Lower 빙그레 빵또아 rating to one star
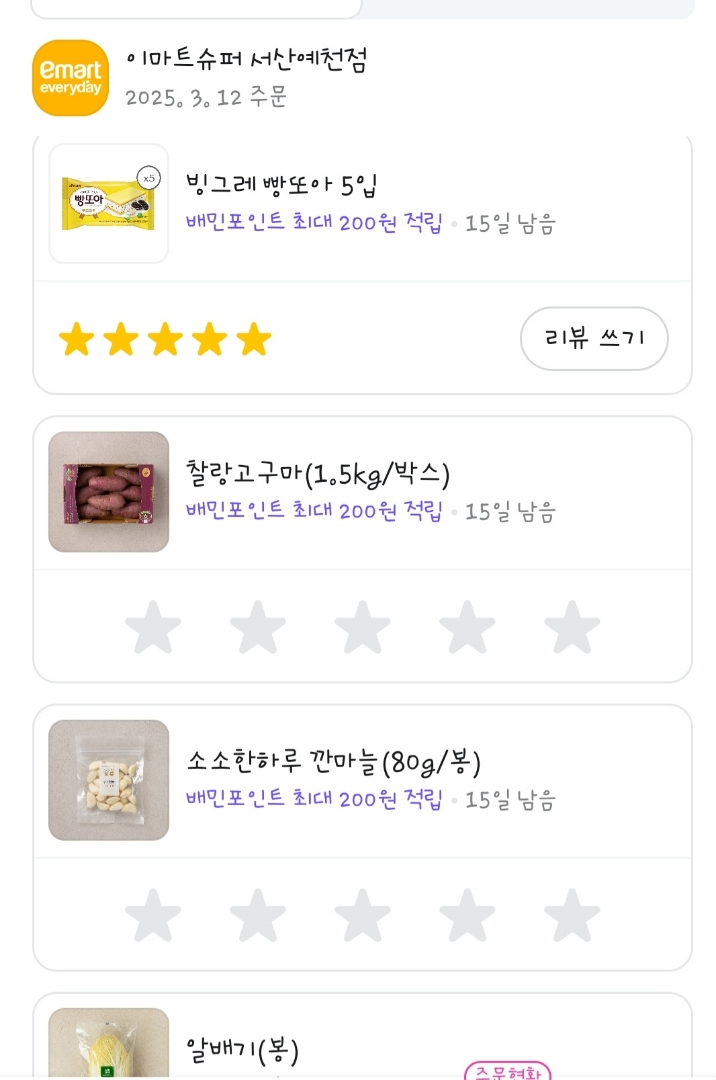Viewport: 716px width, 1080px height. click(76, 340)
